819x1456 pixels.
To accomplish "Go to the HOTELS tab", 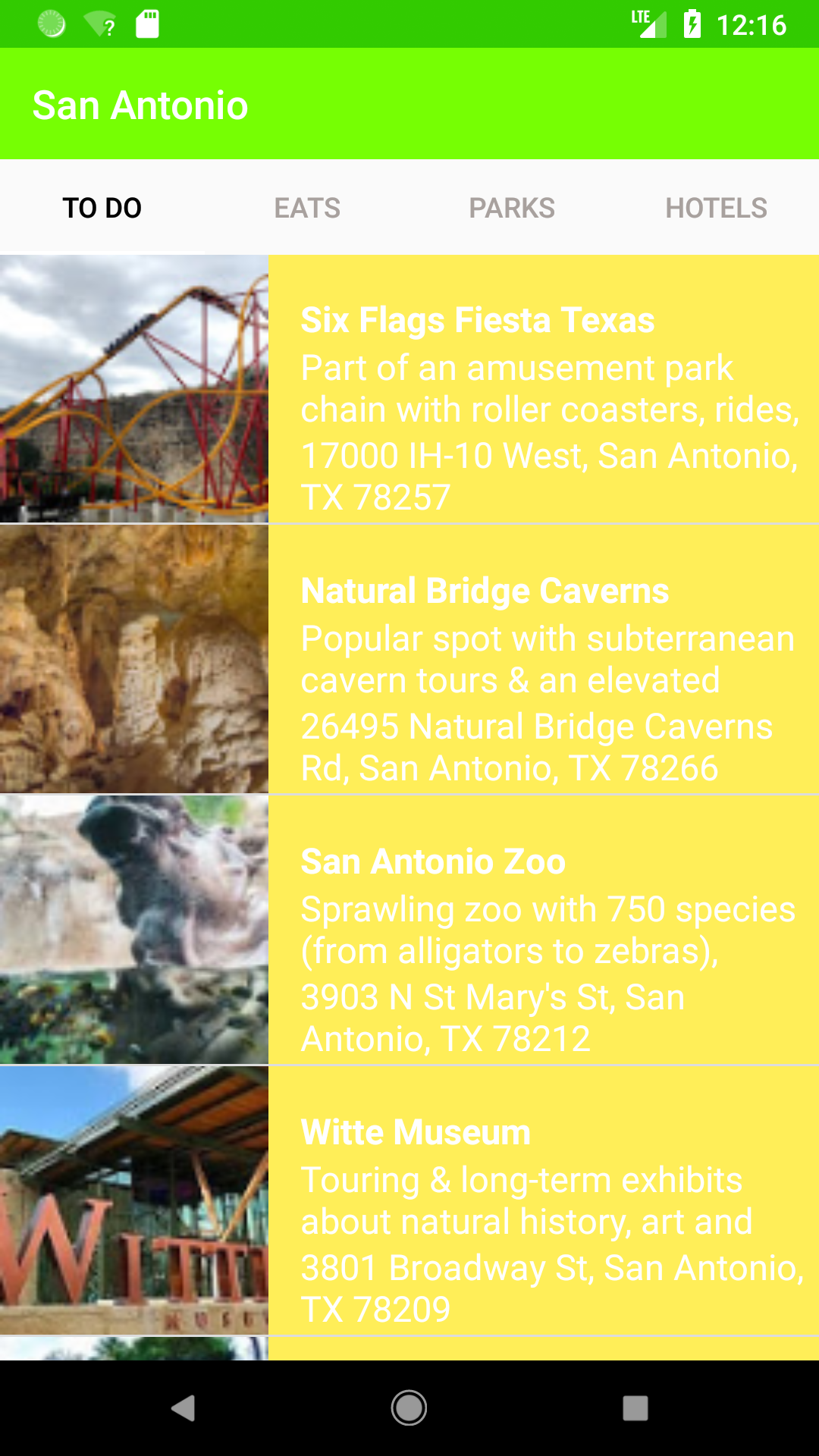I will (716, 208).
